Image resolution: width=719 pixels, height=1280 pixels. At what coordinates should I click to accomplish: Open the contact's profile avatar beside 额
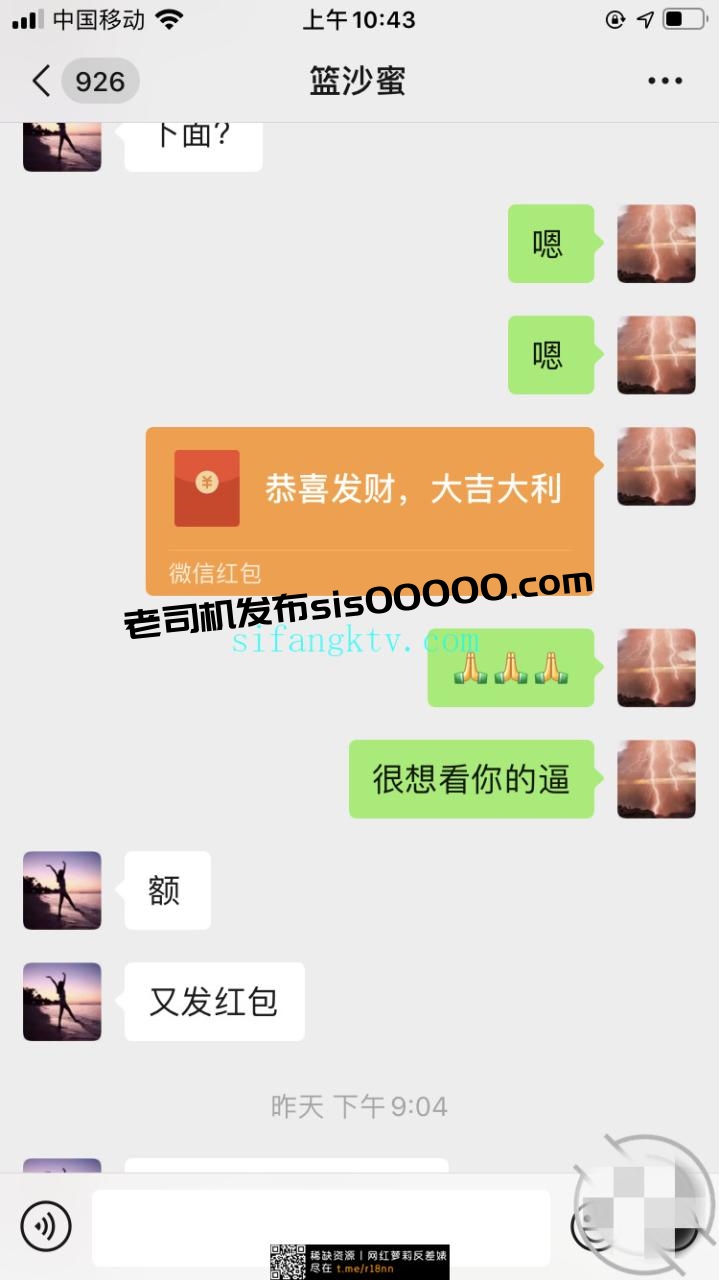tap(62, 890)
